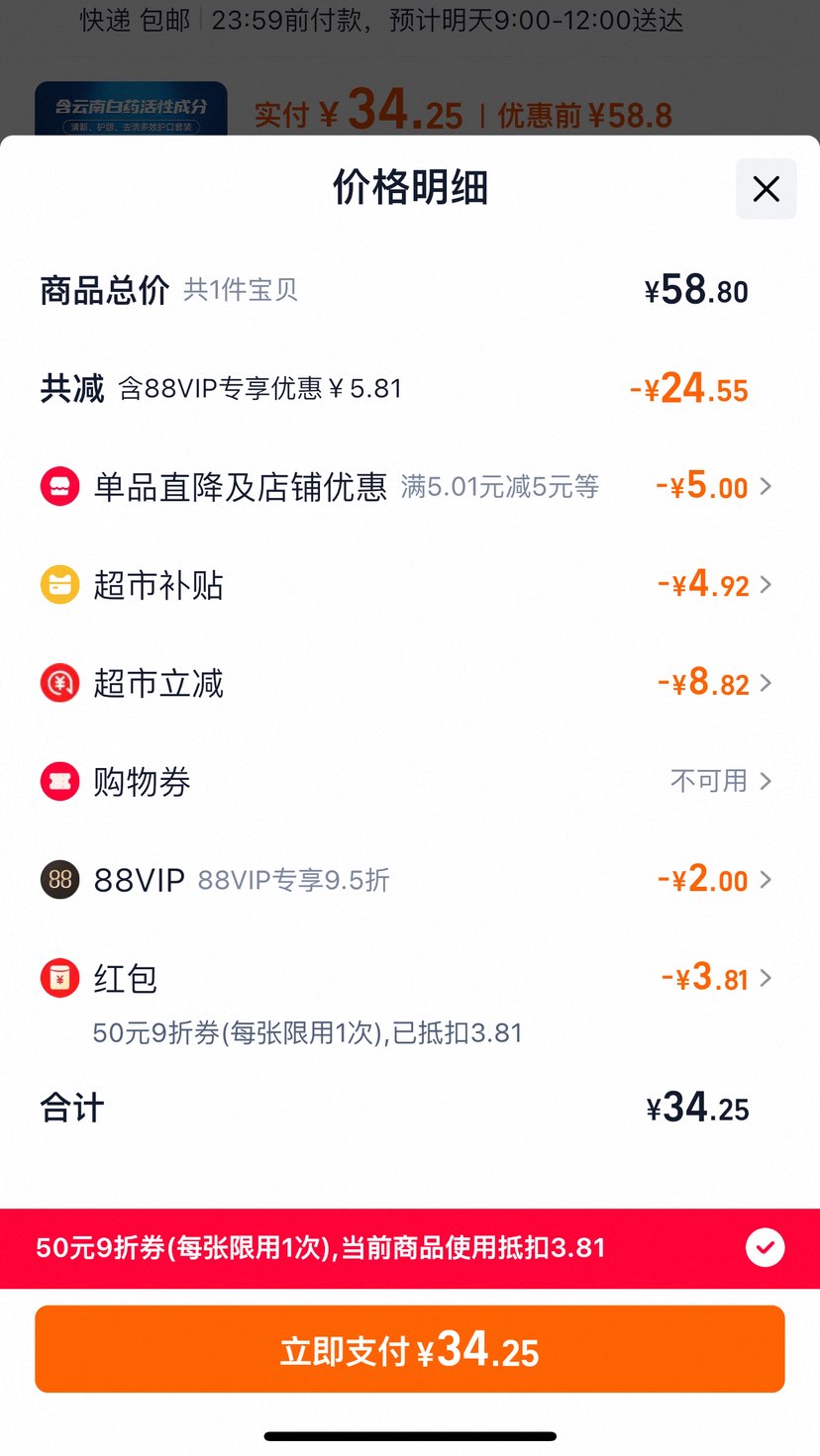Tap 立即支付 to pay ¥34.25
The width and height of the screenshot is (820, 1456).
pyautogui.click(x=410, y=1349)
